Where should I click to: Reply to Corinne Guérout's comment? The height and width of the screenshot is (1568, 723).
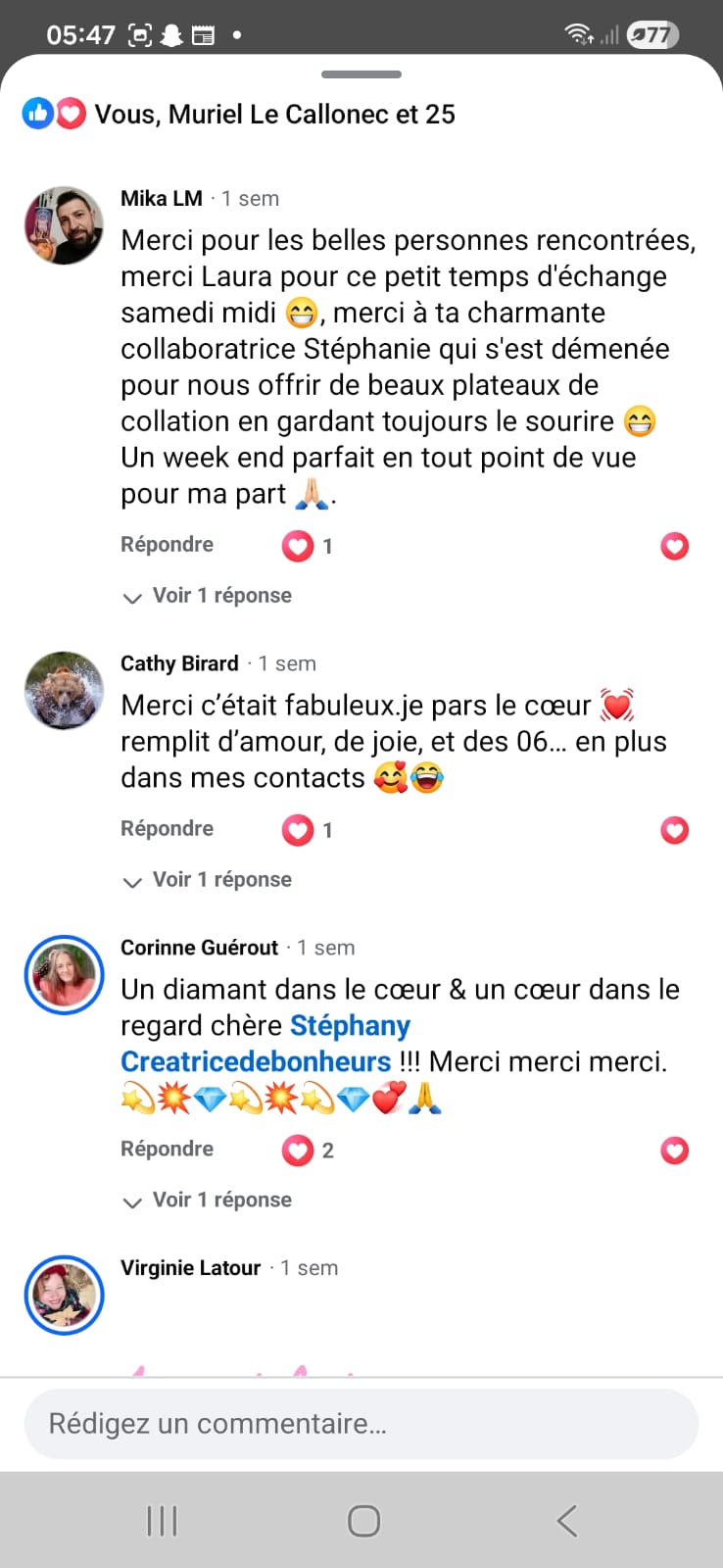click(x=167, y=1149)
